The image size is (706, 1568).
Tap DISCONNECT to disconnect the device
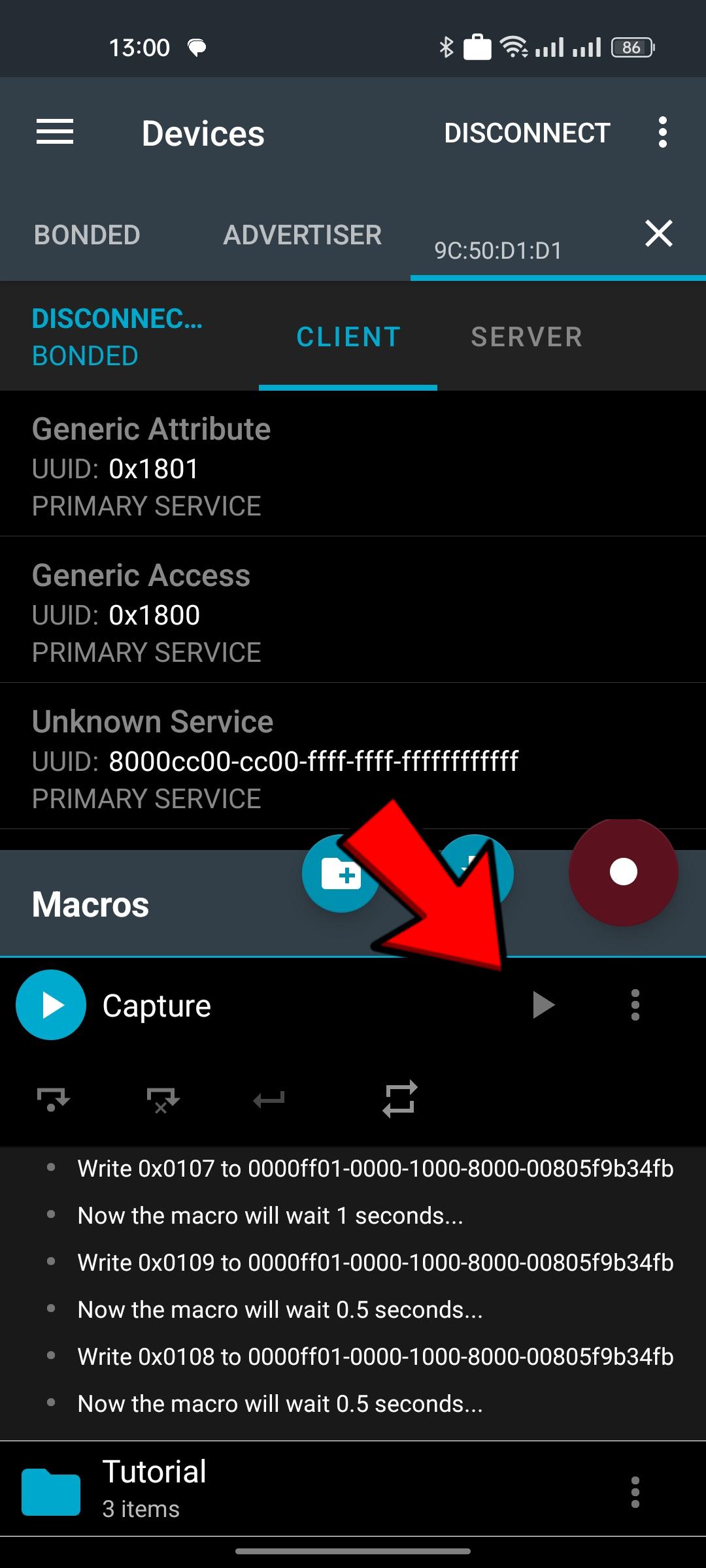point(527,132)
